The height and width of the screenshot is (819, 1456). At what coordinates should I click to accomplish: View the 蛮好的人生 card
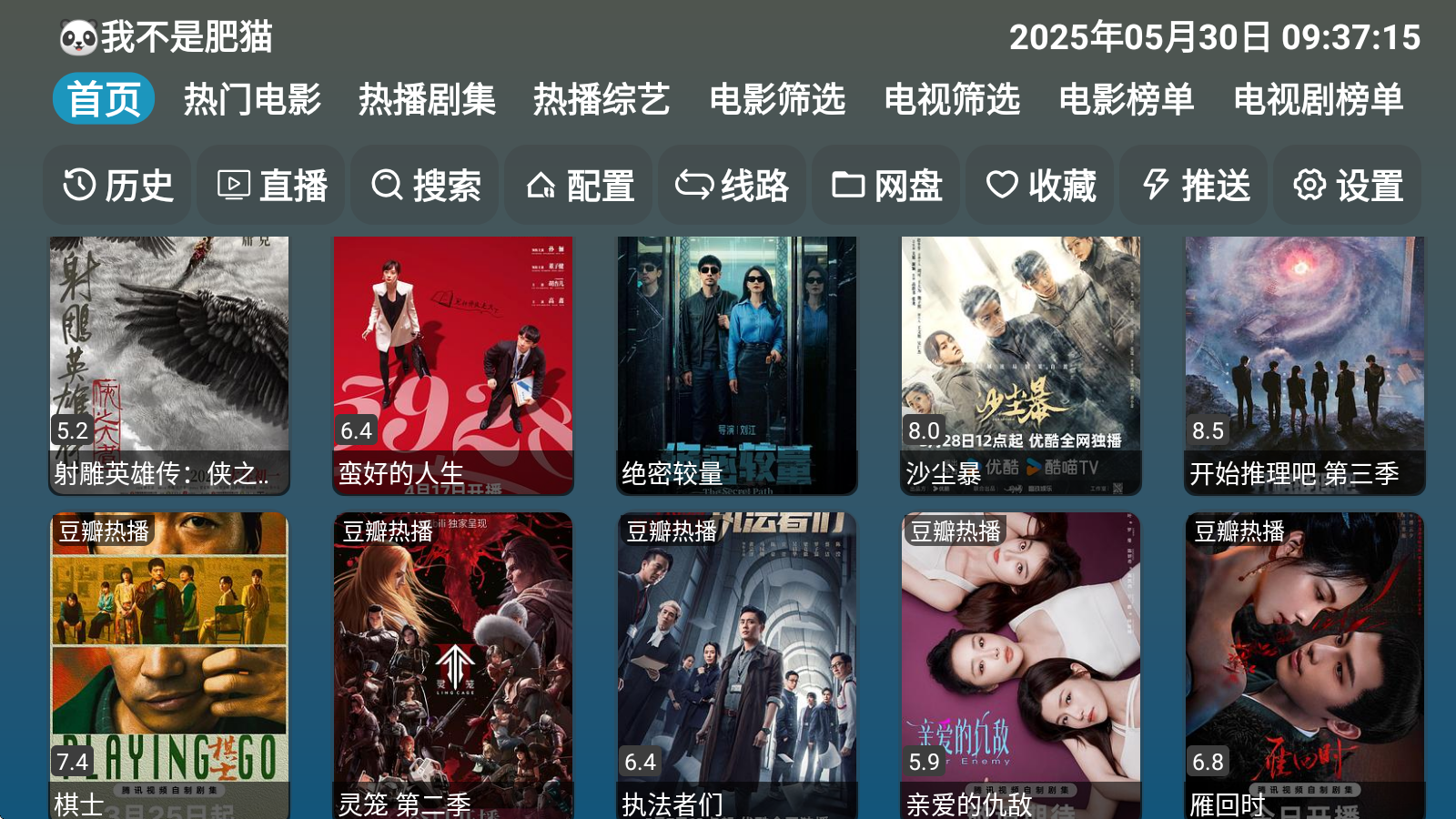pos(453,364)
